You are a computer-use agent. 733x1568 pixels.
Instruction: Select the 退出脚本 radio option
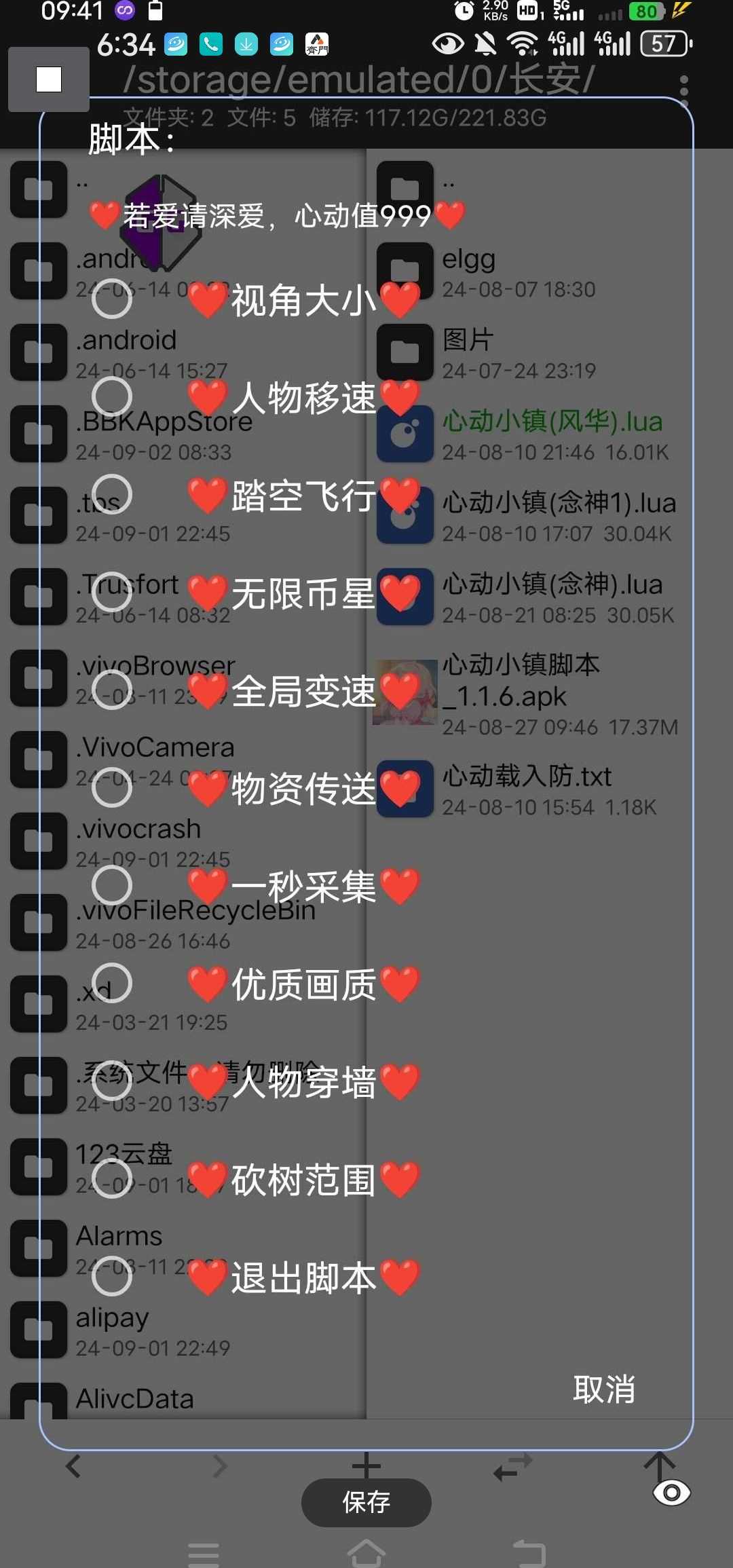tap(112, 1277)
